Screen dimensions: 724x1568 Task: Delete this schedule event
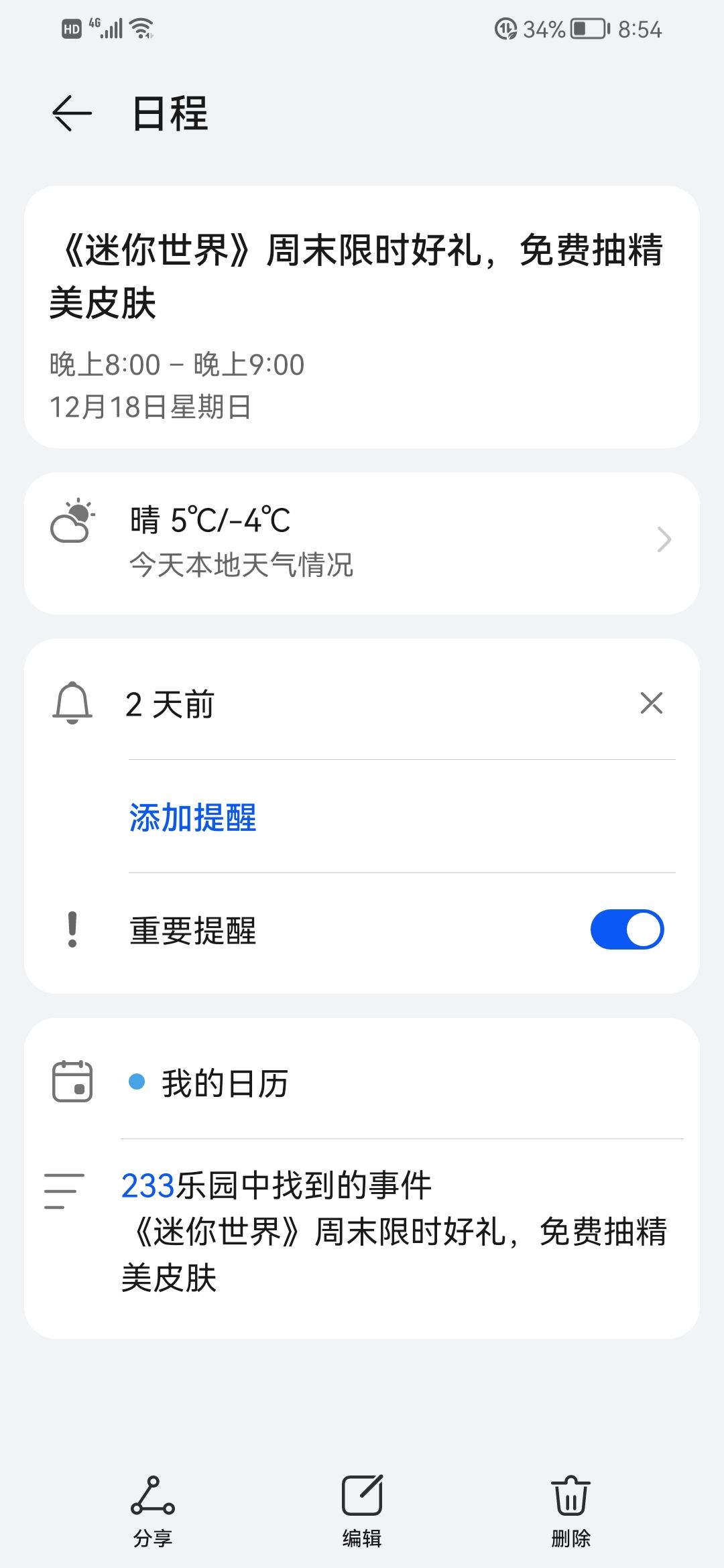570,1506
